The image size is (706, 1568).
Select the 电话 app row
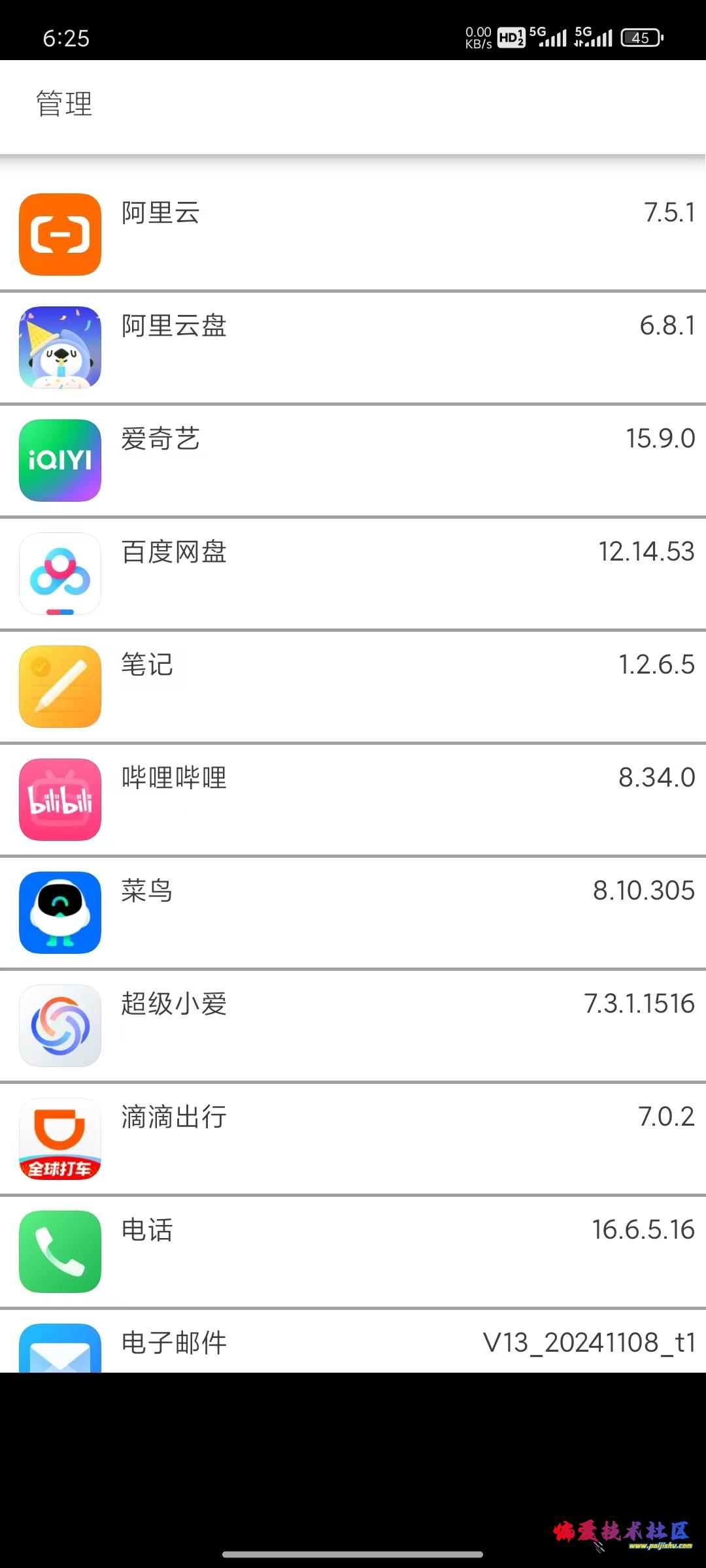pyautogui.click(x=353, y=1251)
